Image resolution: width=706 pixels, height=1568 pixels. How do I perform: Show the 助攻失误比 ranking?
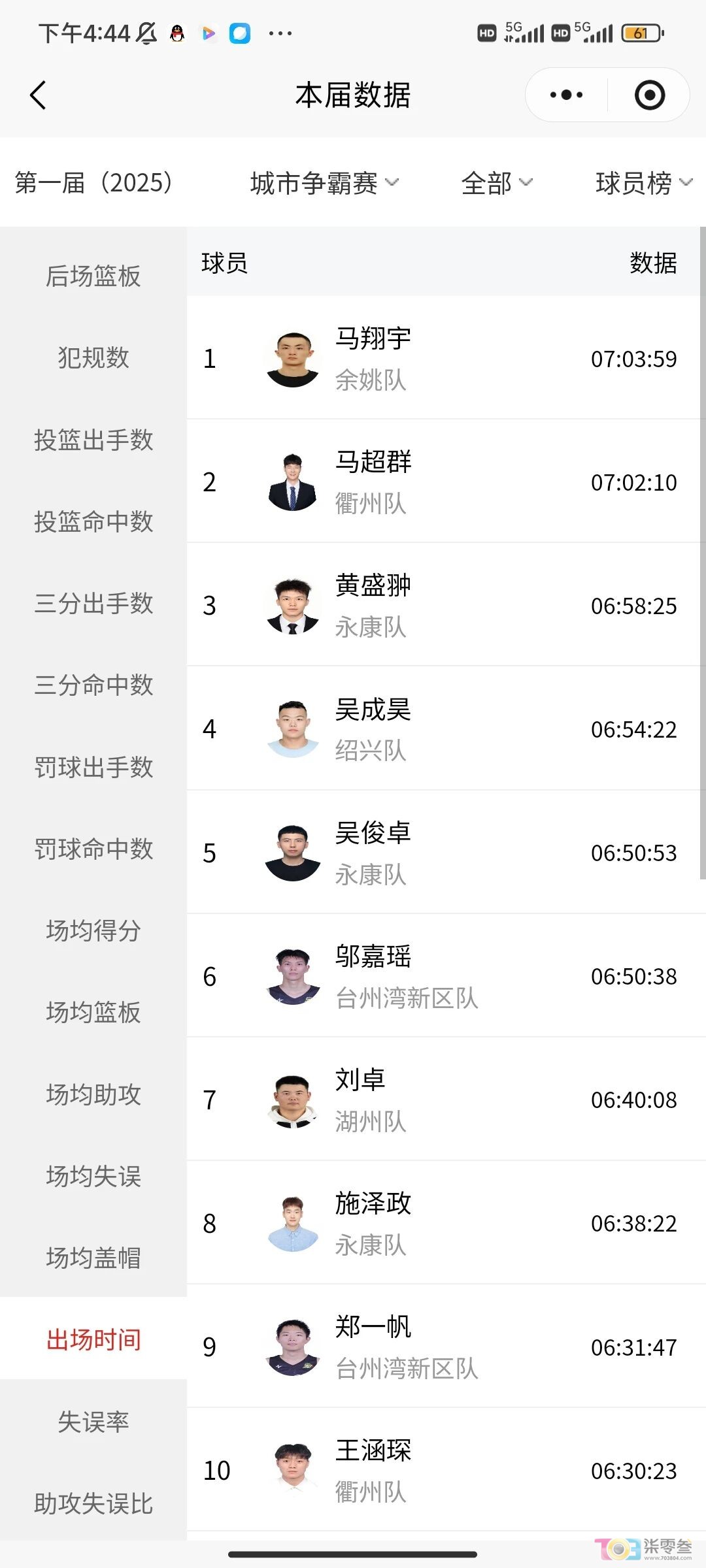tap(93, 1503)
